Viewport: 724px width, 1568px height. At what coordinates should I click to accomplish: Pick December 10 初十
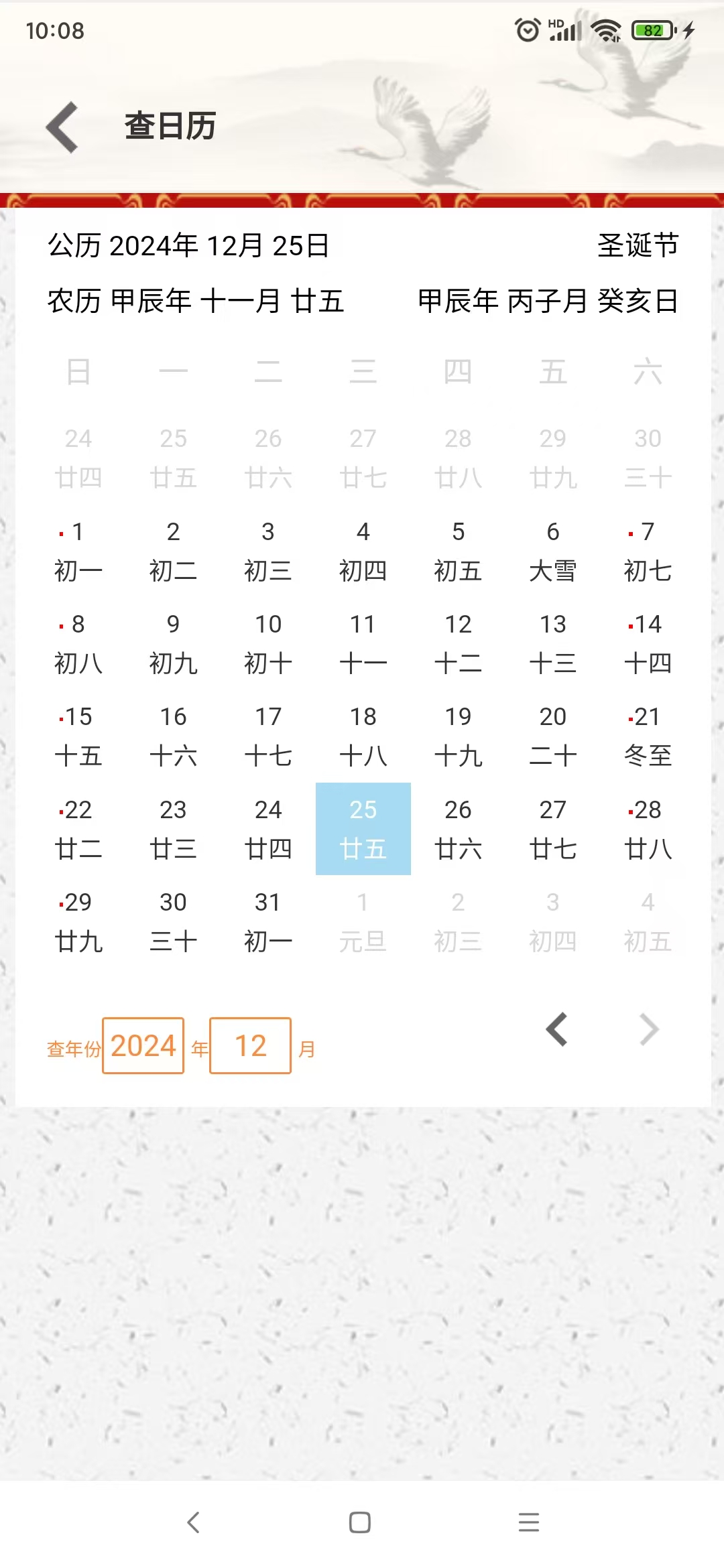[268, 643]
